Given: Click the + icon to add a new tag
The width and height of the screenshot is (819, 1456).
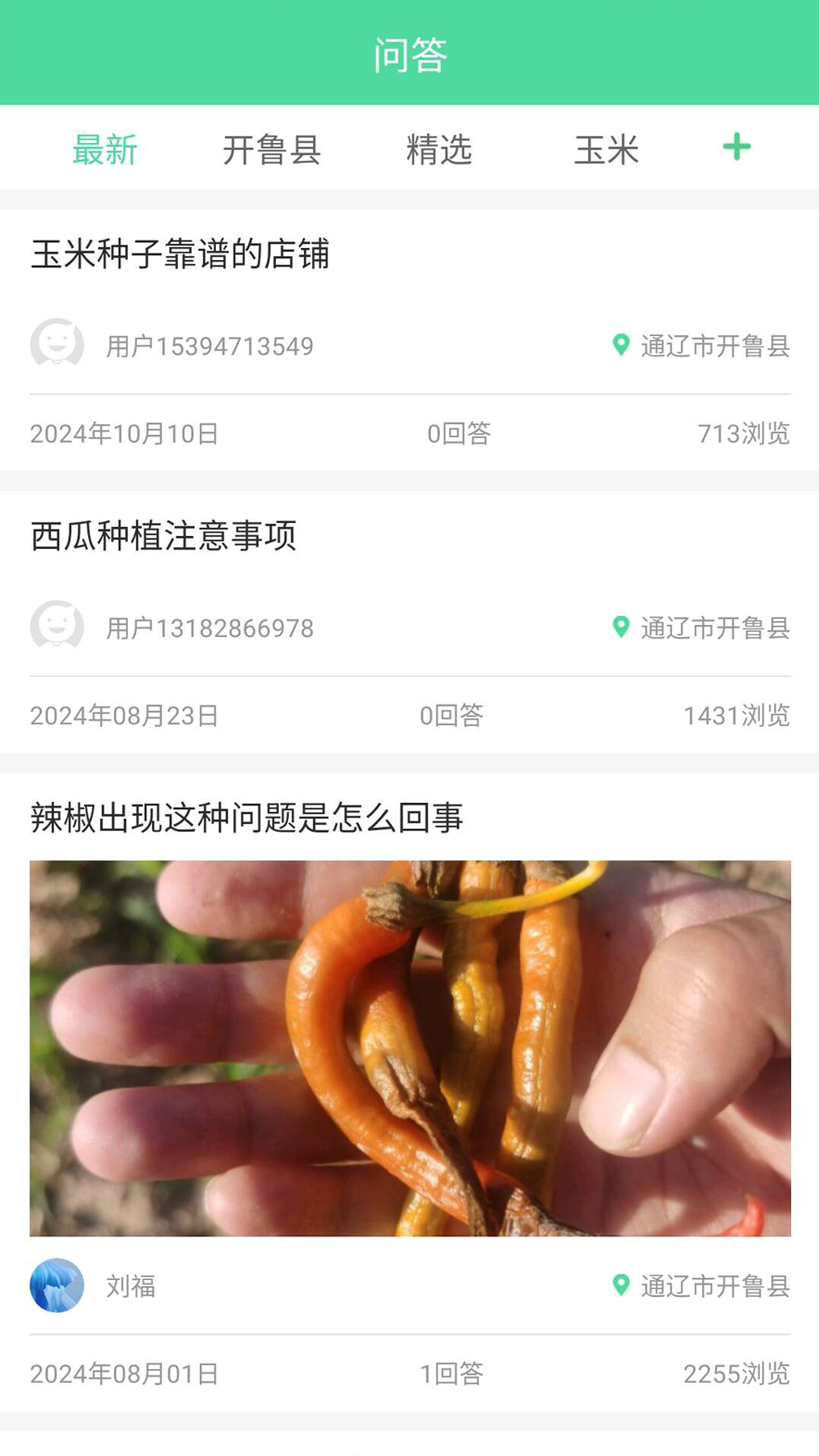Looking at the screenshot, I should [x=736, y=147].
